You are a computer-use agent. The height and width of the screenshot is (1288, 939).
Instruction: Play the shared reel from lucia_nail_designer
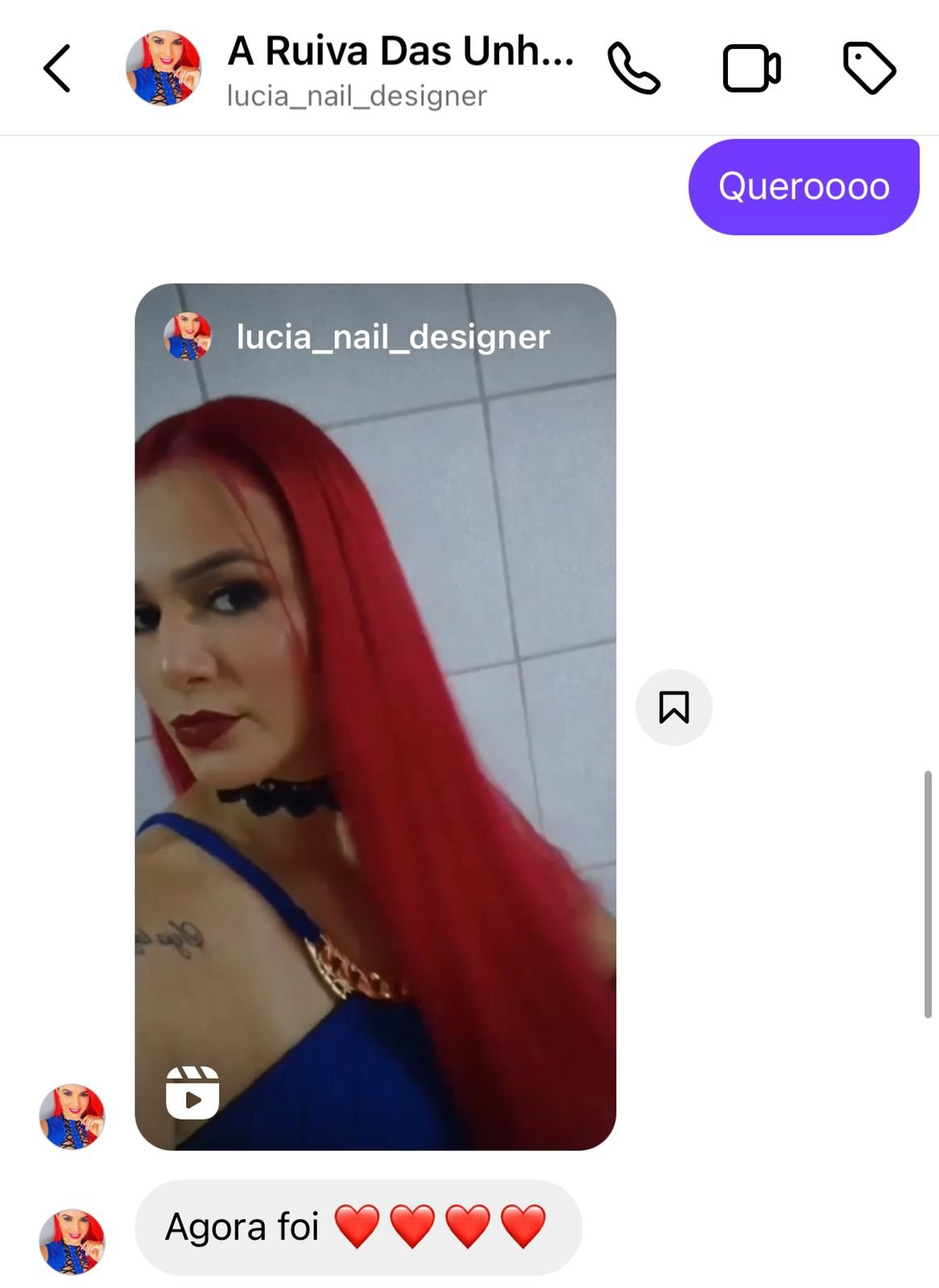point(375,716)
